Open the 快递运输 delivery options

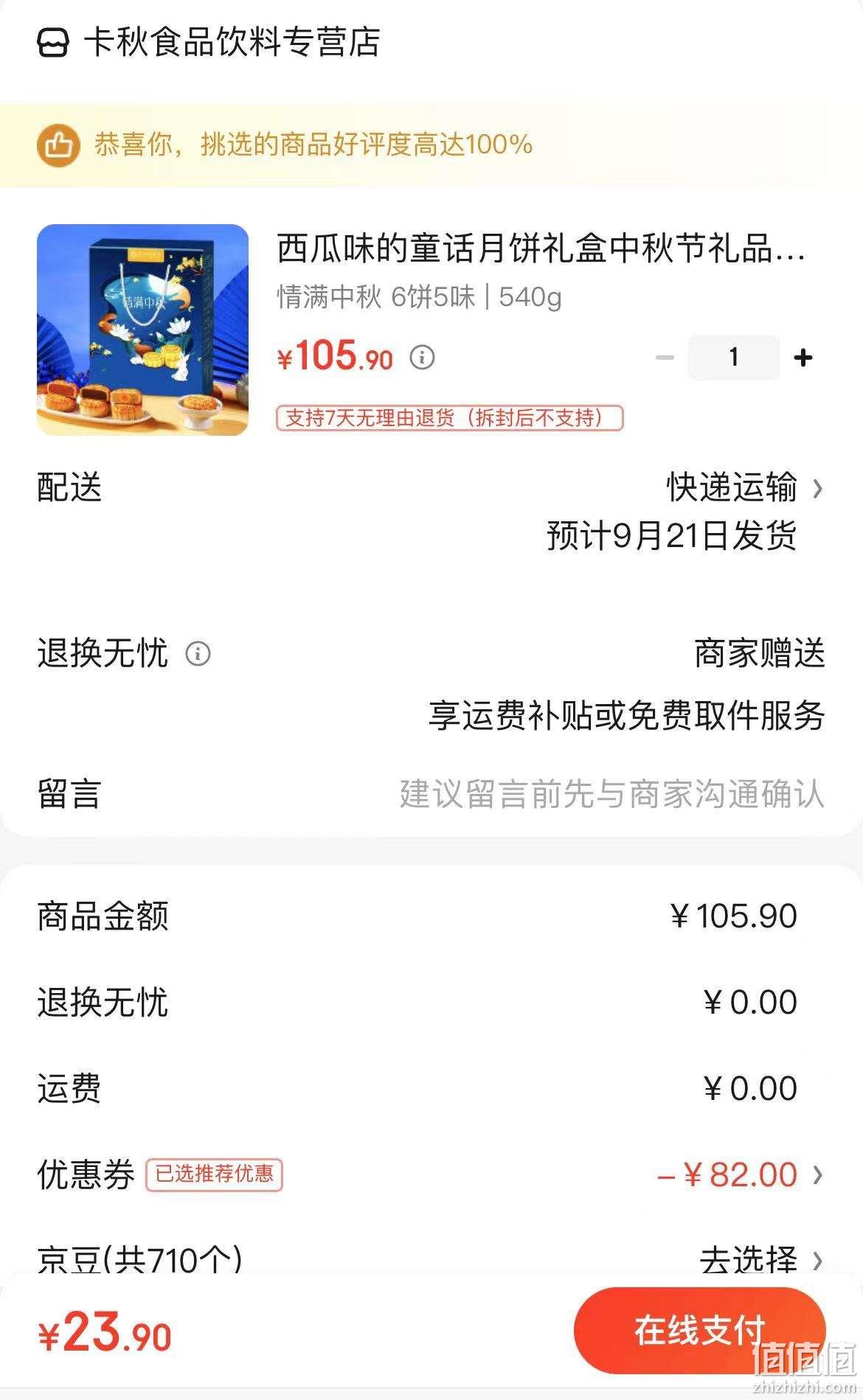[x=744, y=488]
